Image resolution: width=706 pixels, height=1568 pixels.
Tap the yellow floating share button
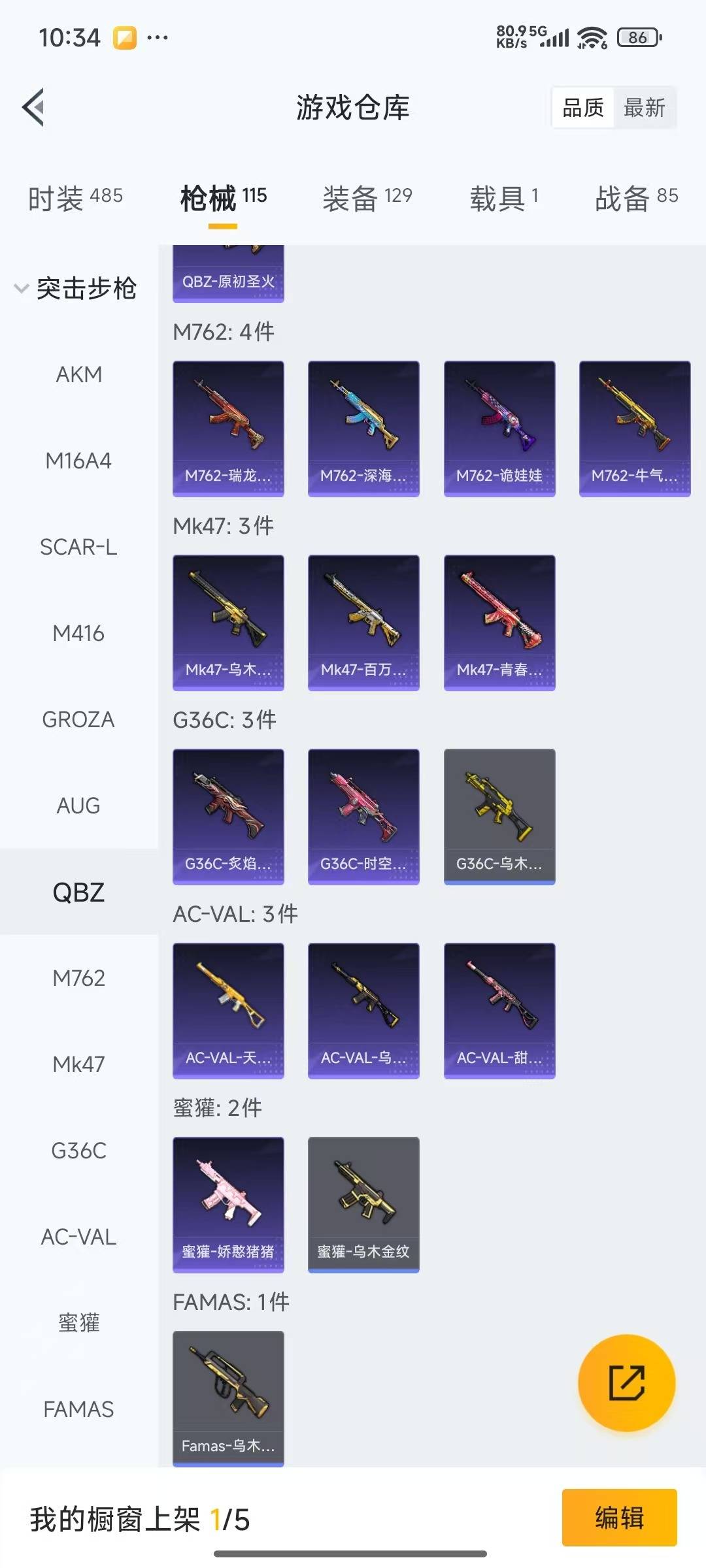(x=626, y=1383)
